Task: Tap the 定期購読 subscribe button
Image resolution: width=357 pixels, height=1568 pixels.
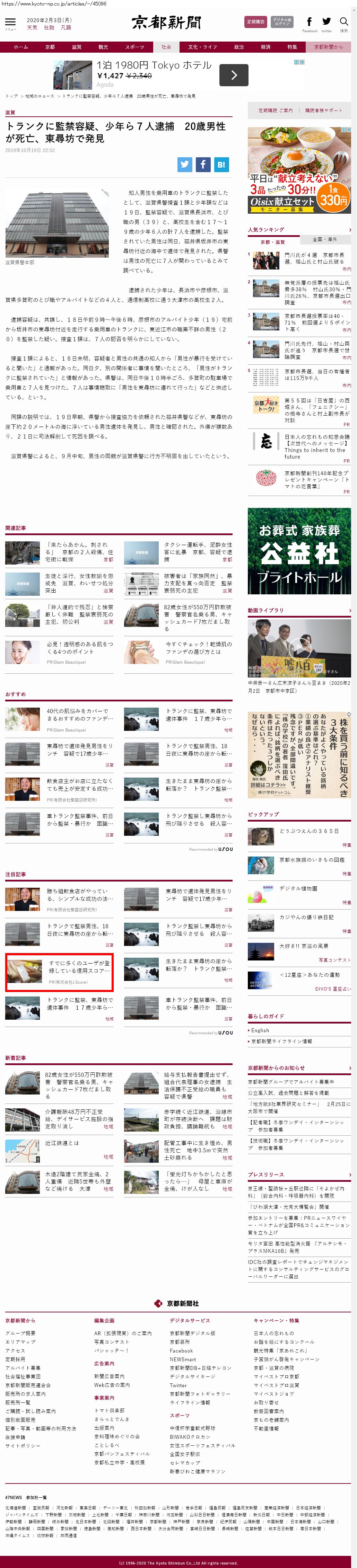Action: 255,22
